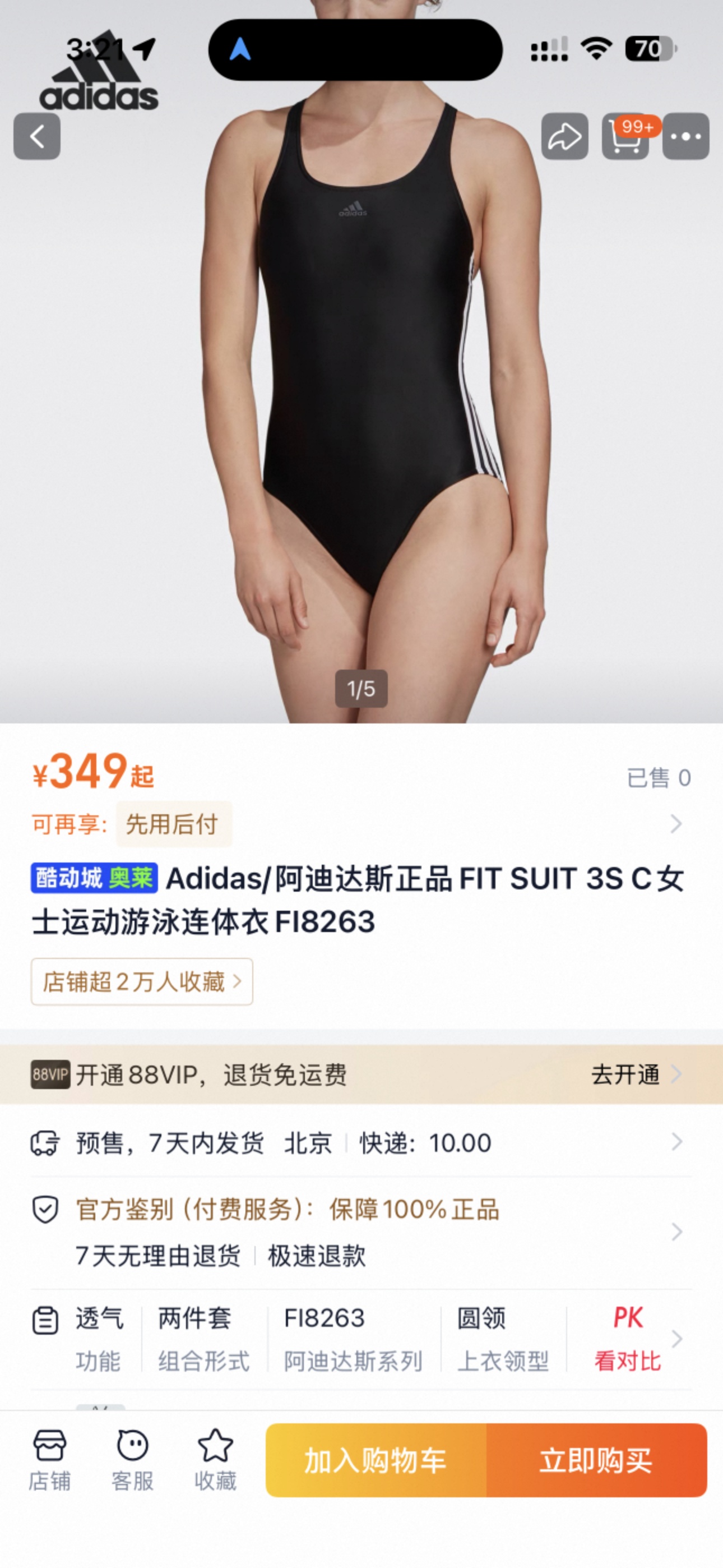Viewport: 723px width, 1568px height.
Task: Tap 加入购物车 to add to cart
Action: coord(376,1460)
